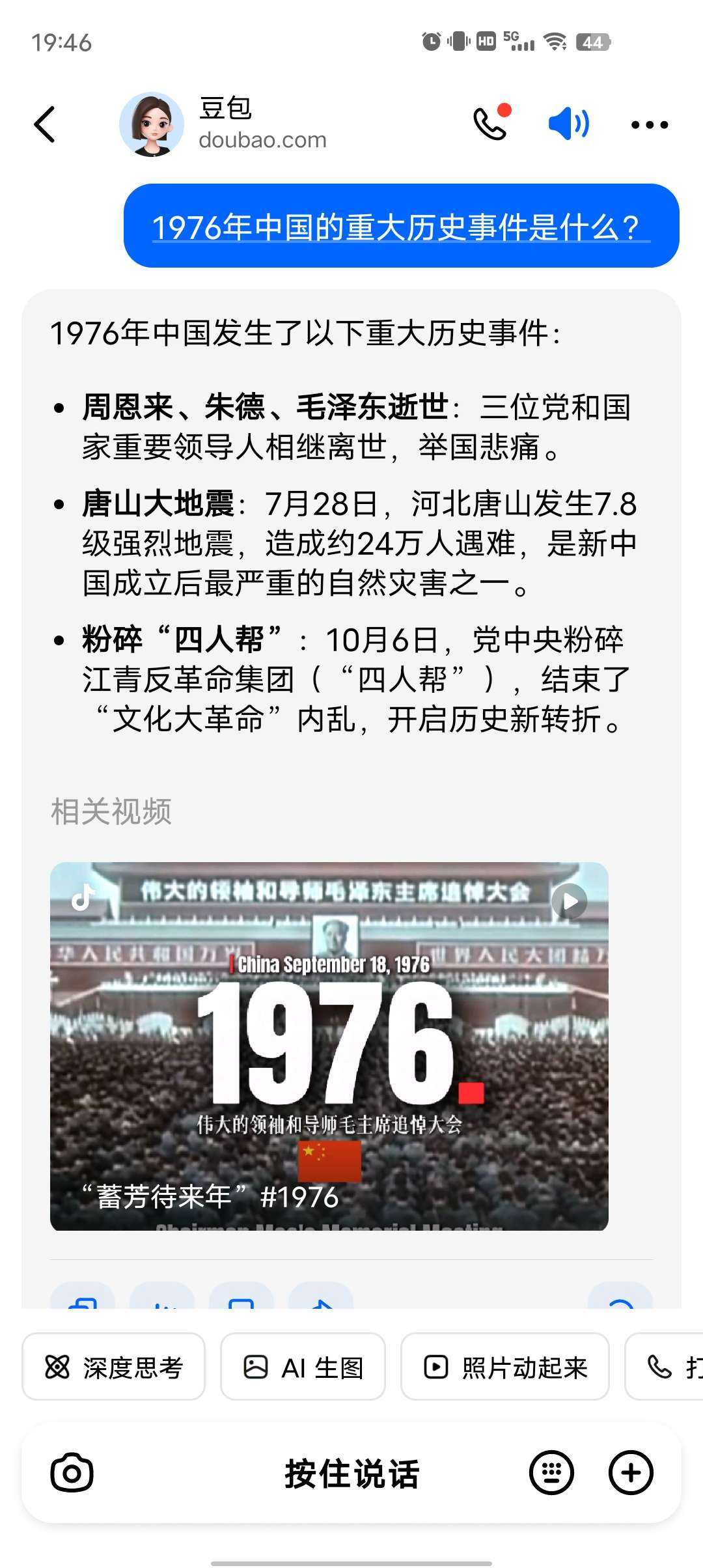Switch to keyboard text input
703x1568 pixels.
point(551,1473)
